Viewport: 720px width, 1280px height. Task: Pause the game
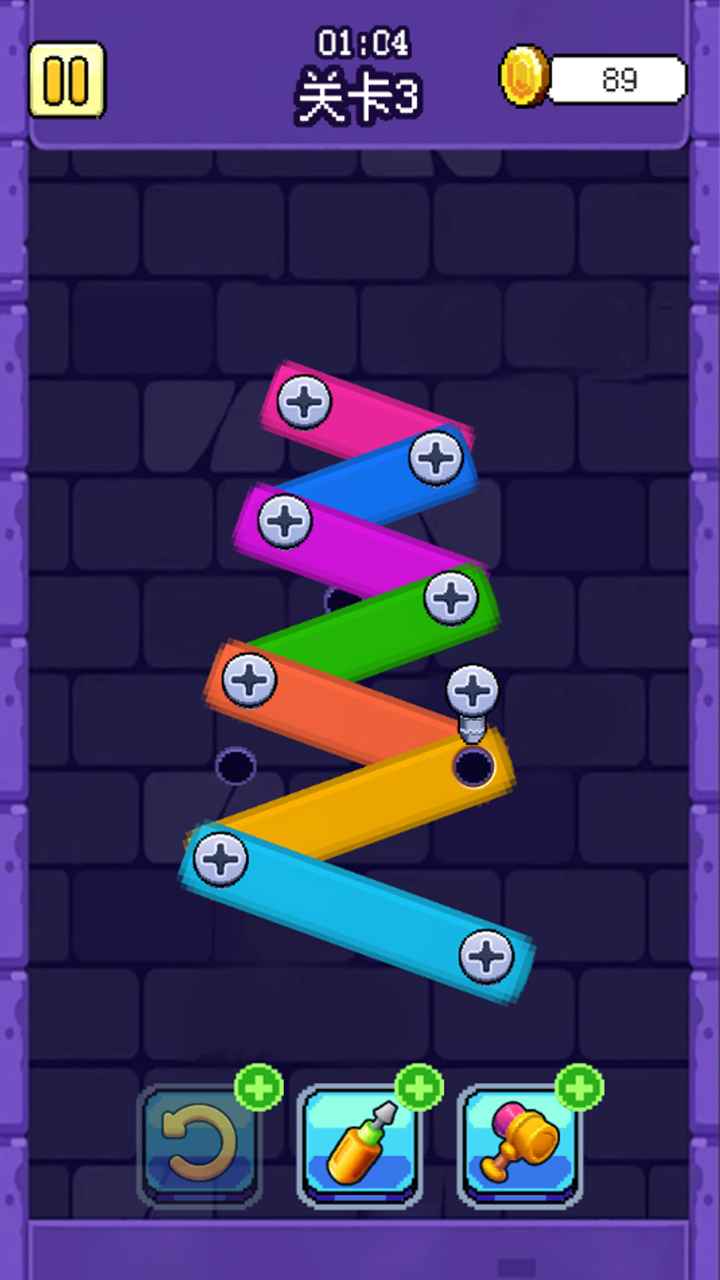click(67, 79)
